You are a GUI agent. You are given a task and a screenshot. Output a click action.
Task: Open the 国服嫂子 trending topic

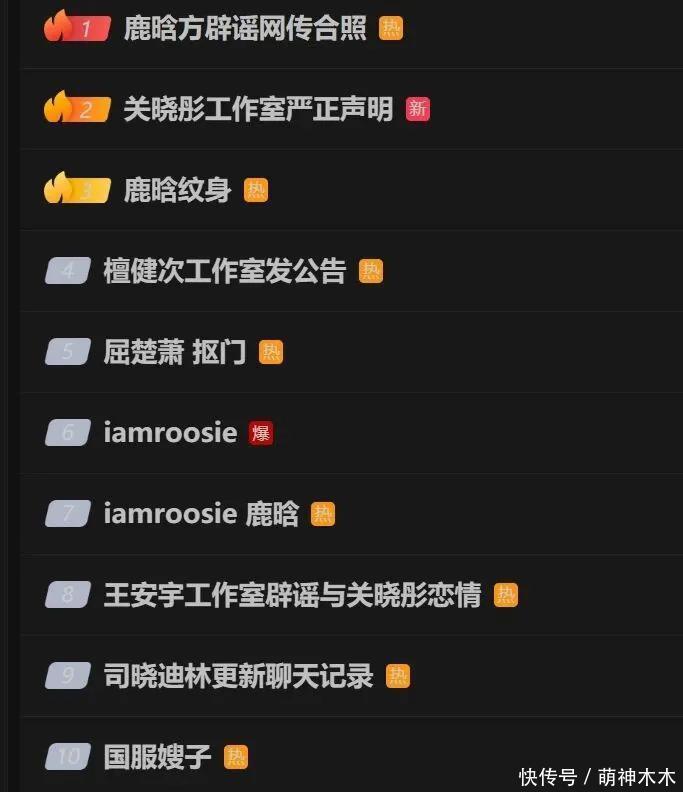(157, 756)
